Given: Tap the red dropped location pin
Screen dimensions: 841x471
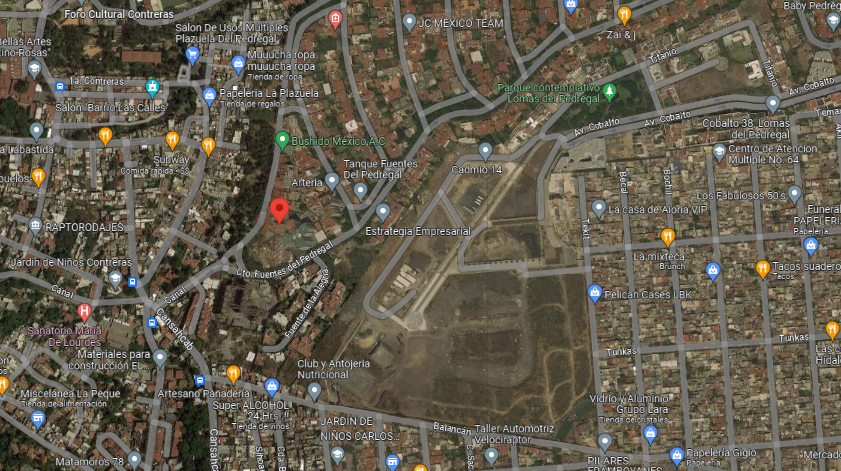Looking at the screenshot, I should coord(279,210).
